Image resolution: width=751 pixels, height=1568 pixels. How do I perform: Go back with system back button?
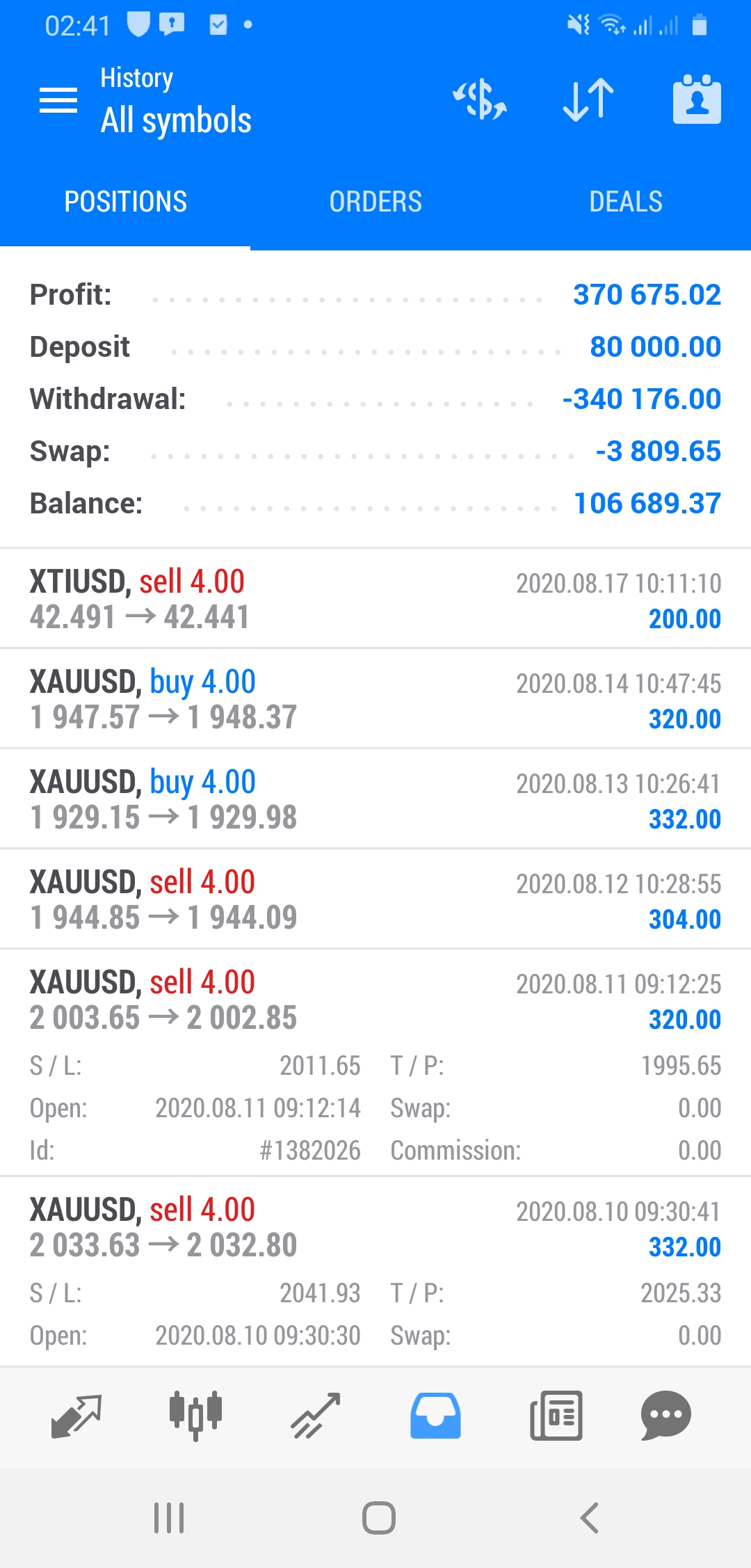(x=590, y=1518)
